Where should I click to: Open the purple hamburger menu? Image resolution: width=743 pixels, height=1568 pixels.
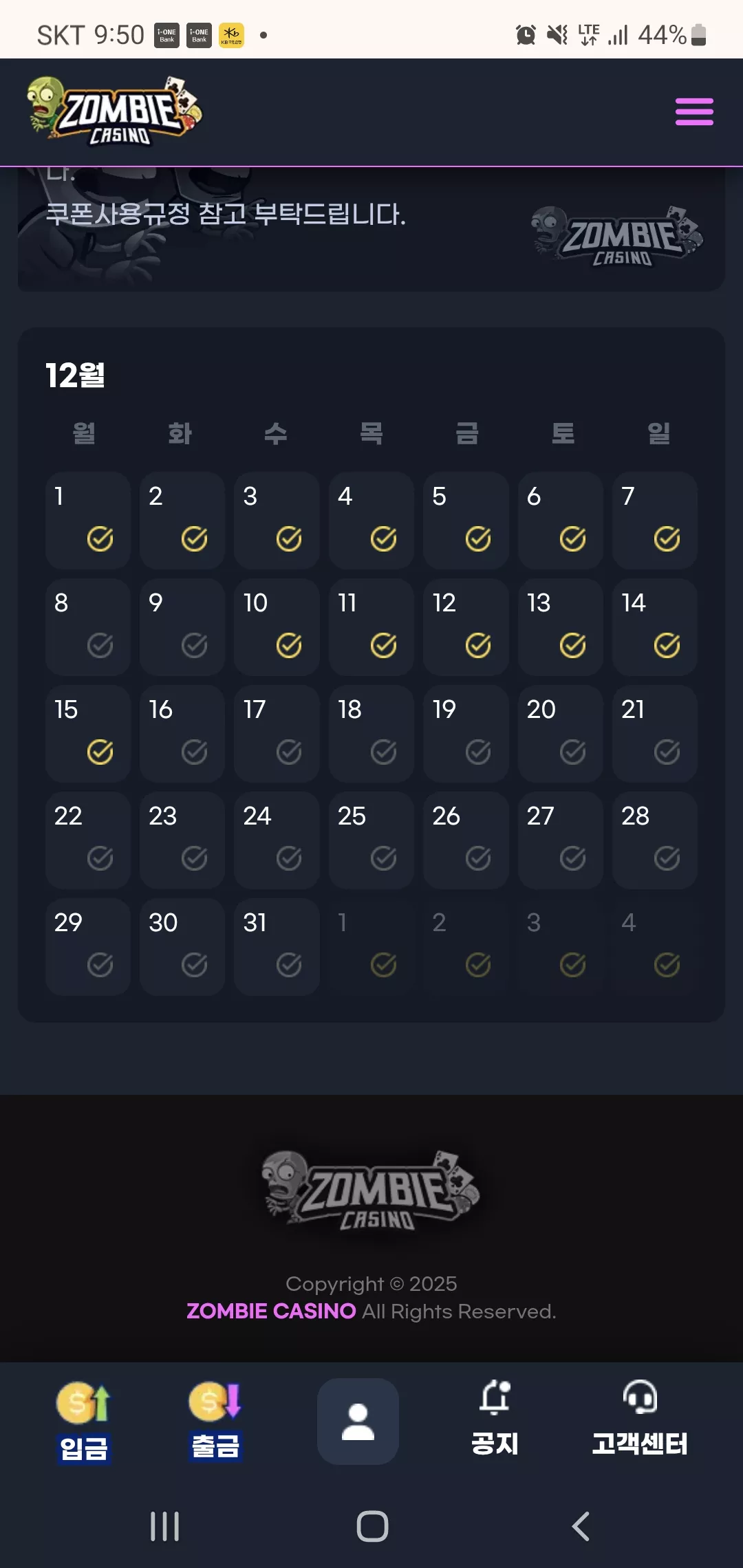coord(694,111)
